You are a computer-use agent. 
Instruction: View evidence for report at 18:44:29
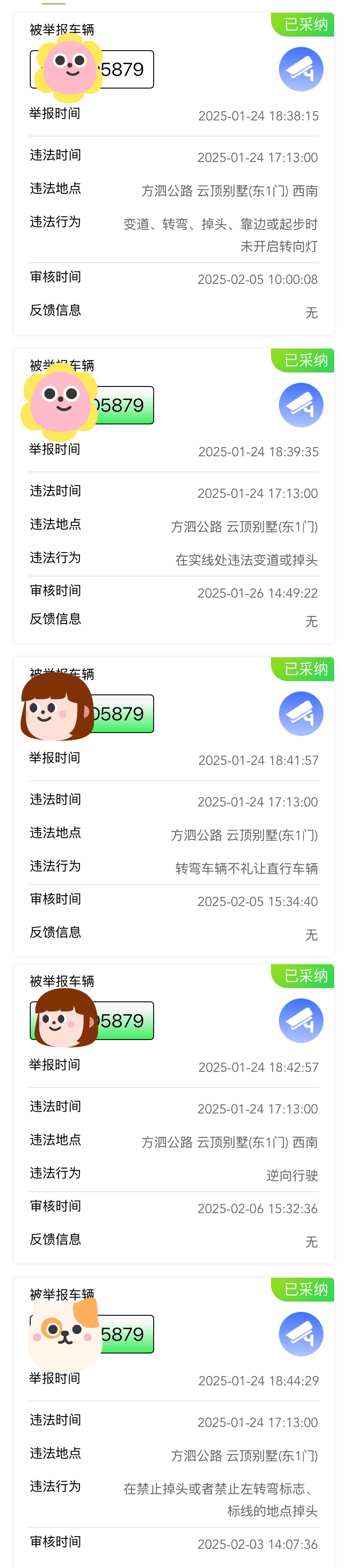coord(300,1334)
